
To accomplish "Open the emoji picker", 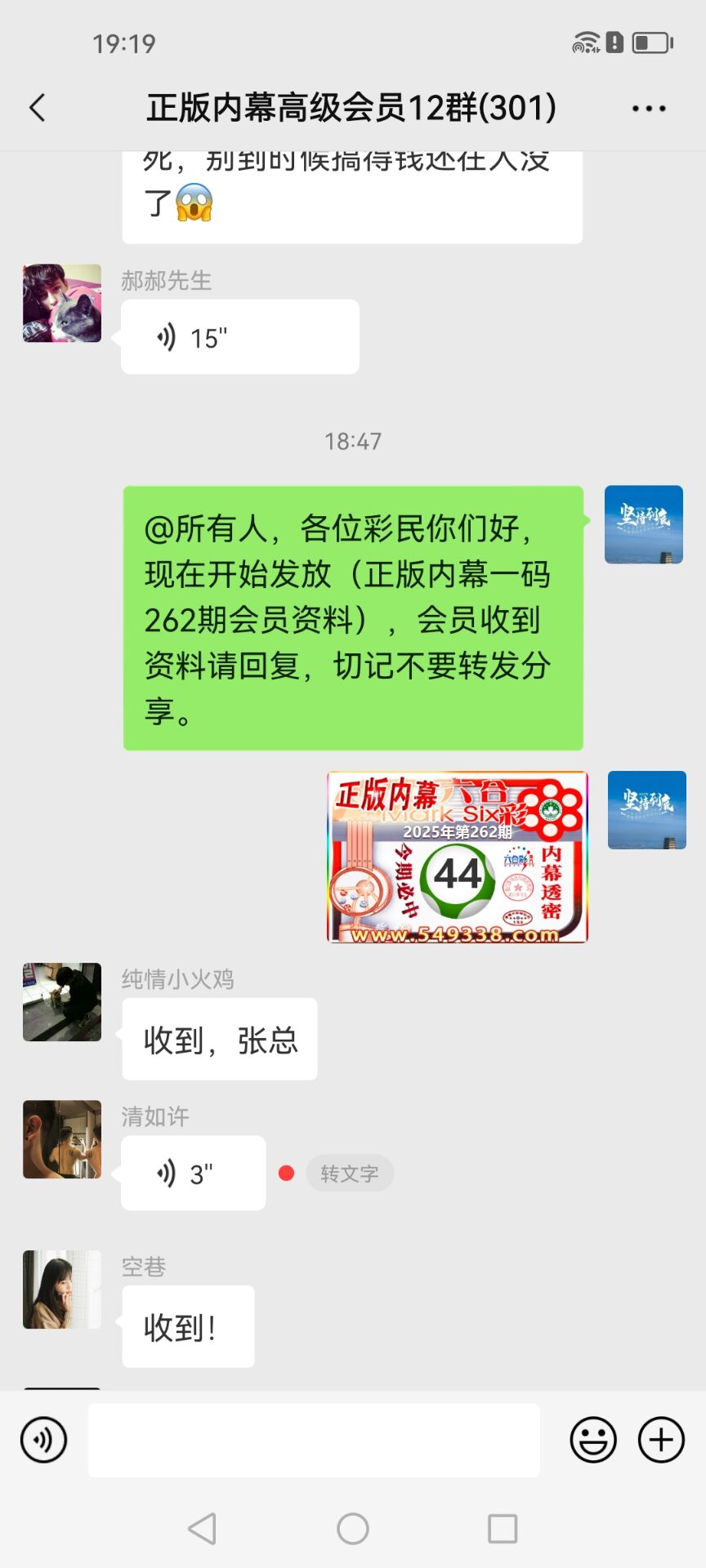I will coord(593,1440).
